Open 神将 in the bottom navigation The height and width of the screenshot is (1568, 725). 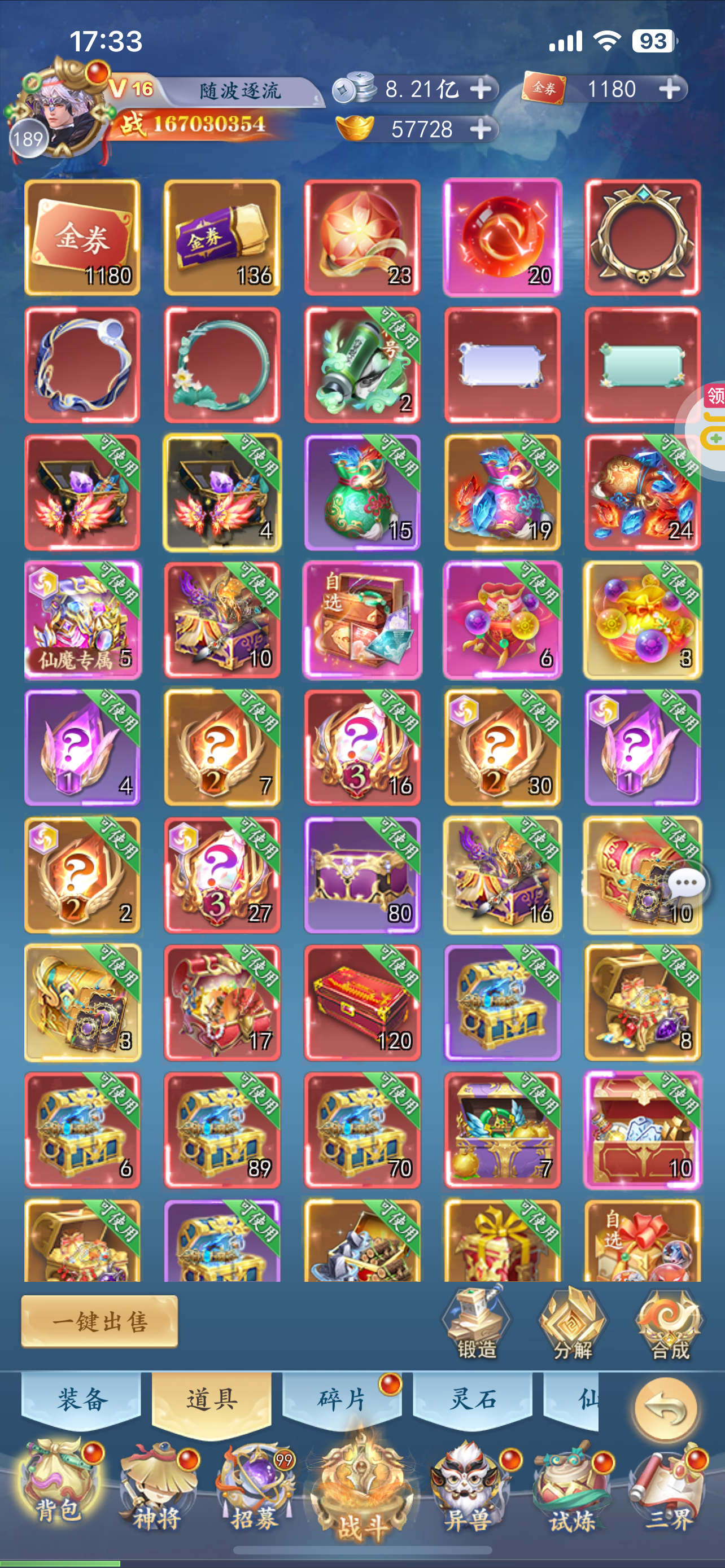(x=158, y=1485)
